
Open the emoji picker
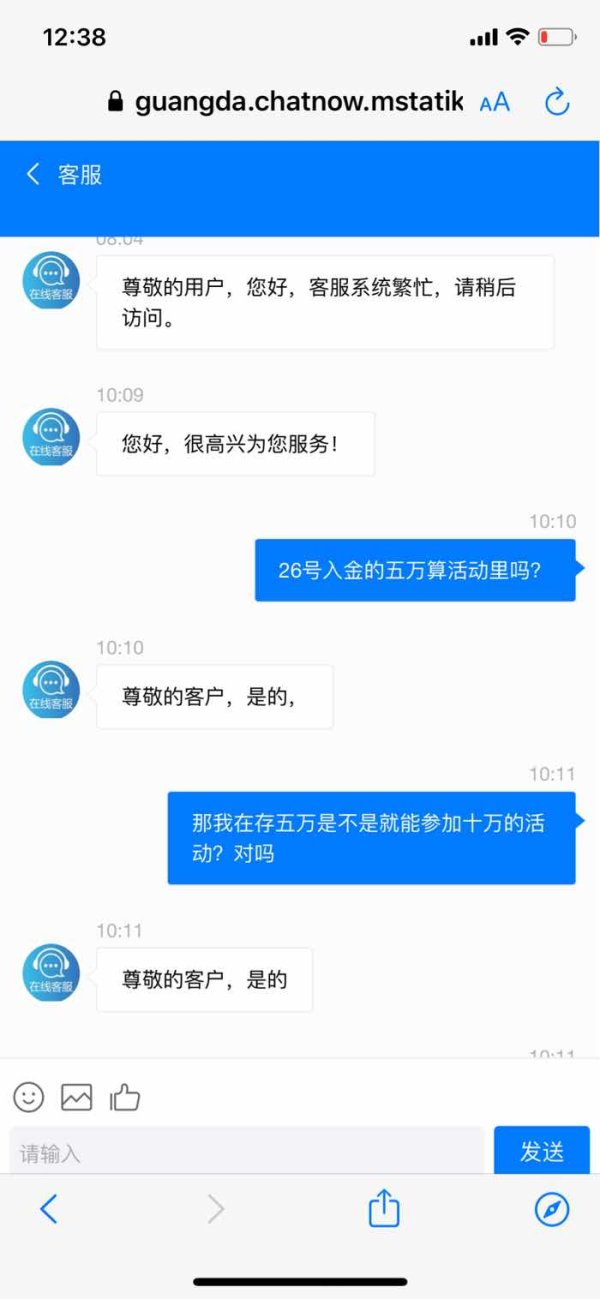pos(29,1097)
